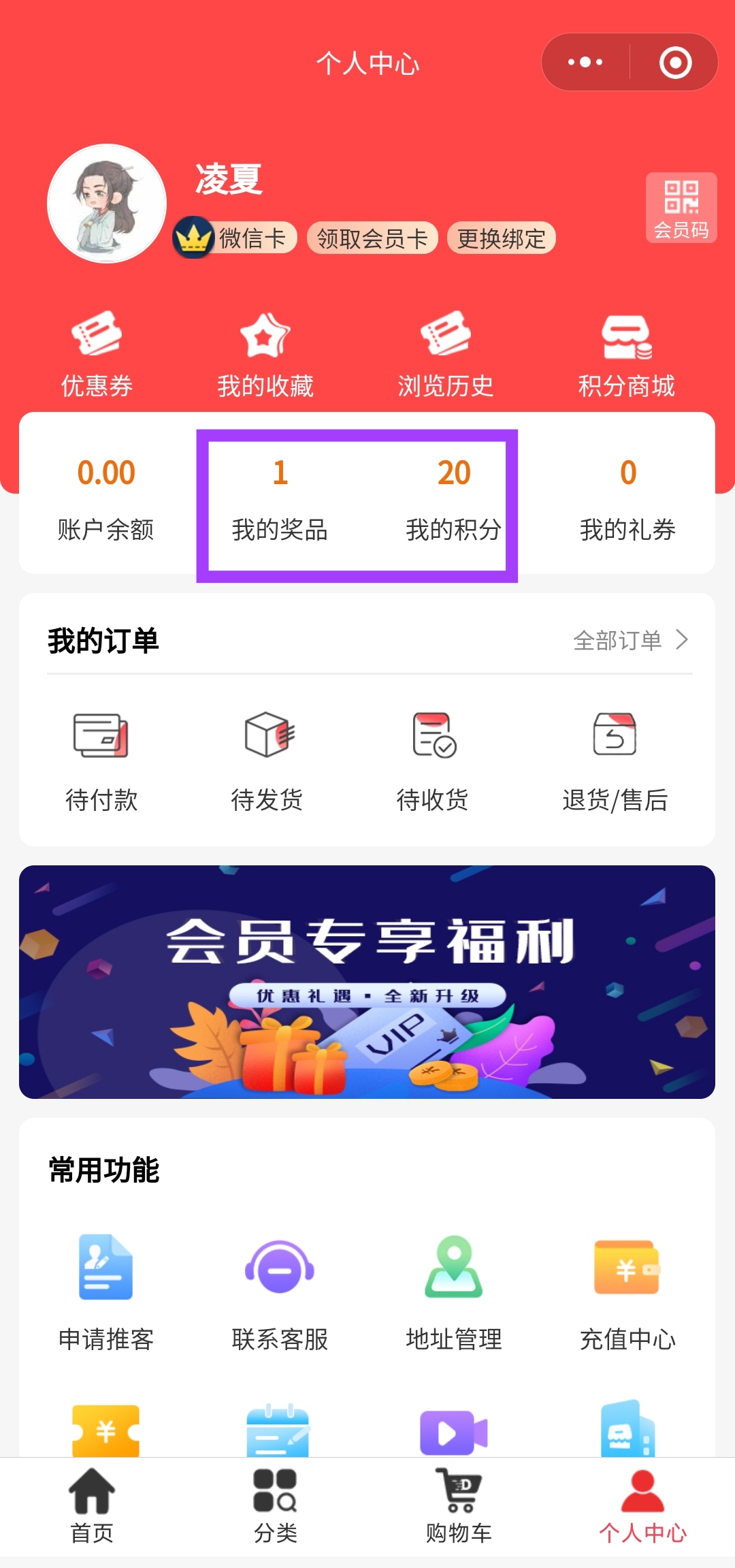This screenshot has width=735, height=1568.
Task: Open 优惠券 coupons
Action: pos(97,354)
